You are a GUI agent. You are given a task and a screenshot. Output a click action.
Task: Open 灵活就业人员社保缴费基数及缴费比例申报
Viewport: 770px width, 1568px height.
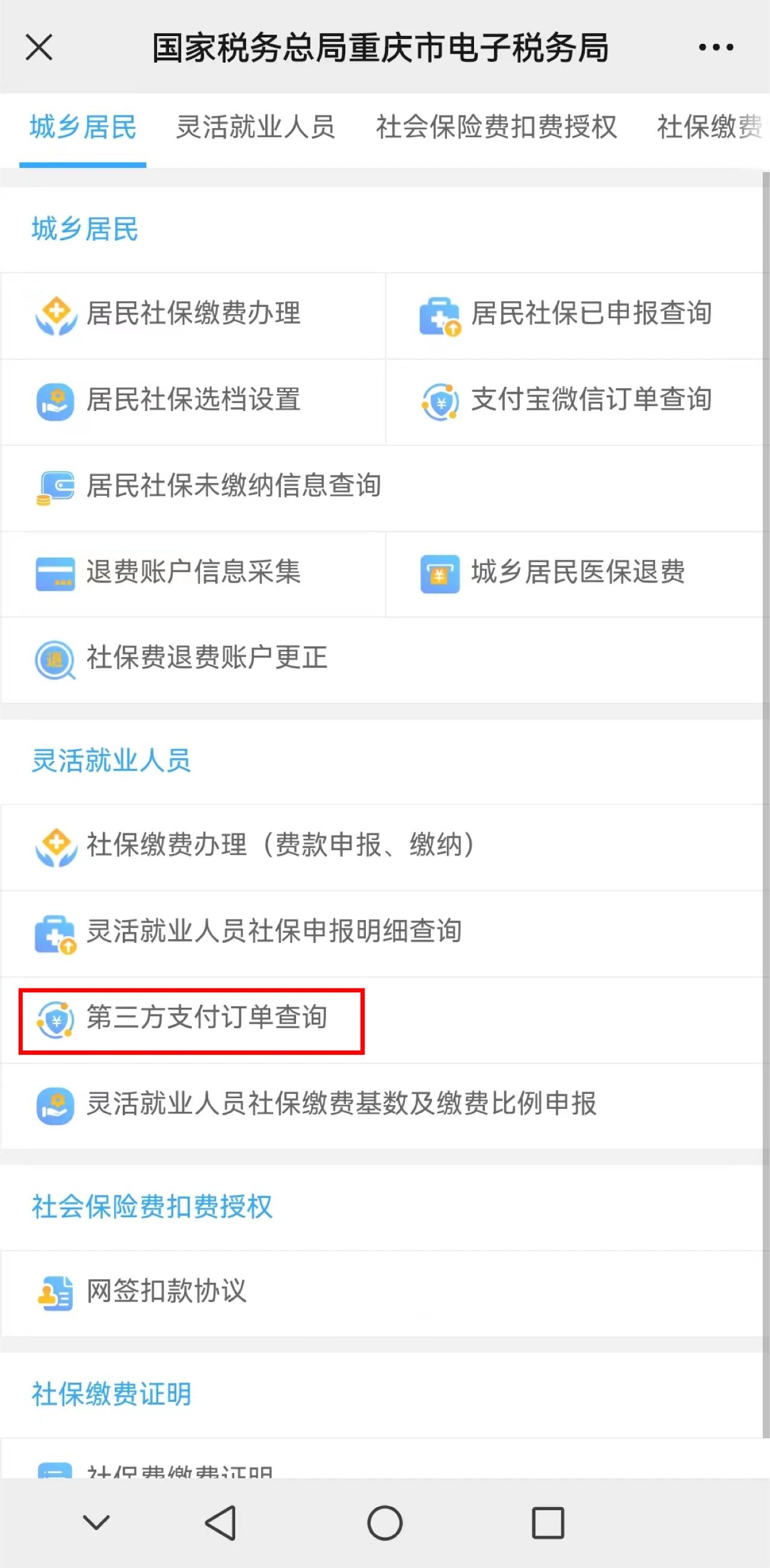pyautogui.click(x=381, y=1105)
